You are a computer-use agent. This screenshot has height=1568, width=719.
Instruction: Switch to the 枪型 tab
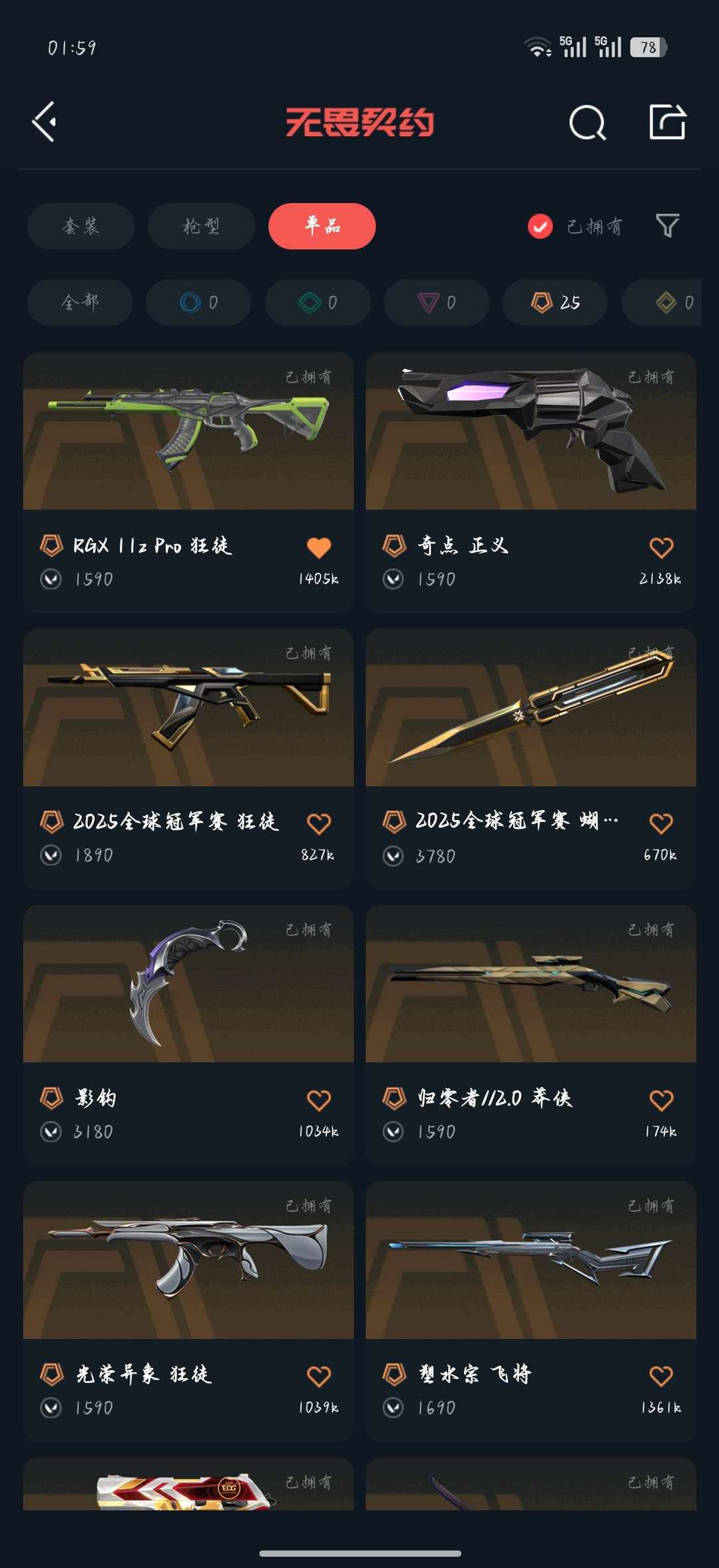click(x=201, y=226)
